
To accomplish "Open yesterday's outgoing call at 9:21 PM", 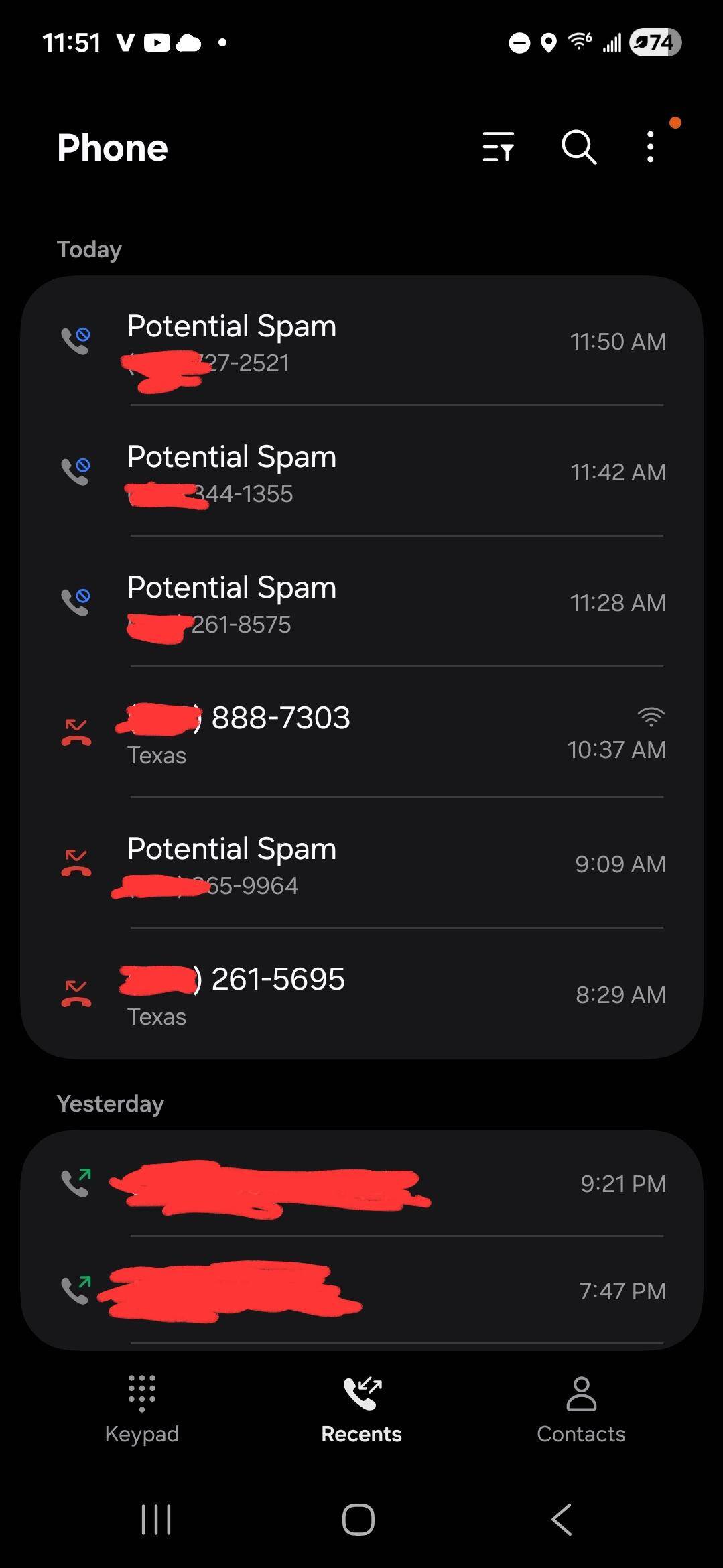I will pos(362,1184).
